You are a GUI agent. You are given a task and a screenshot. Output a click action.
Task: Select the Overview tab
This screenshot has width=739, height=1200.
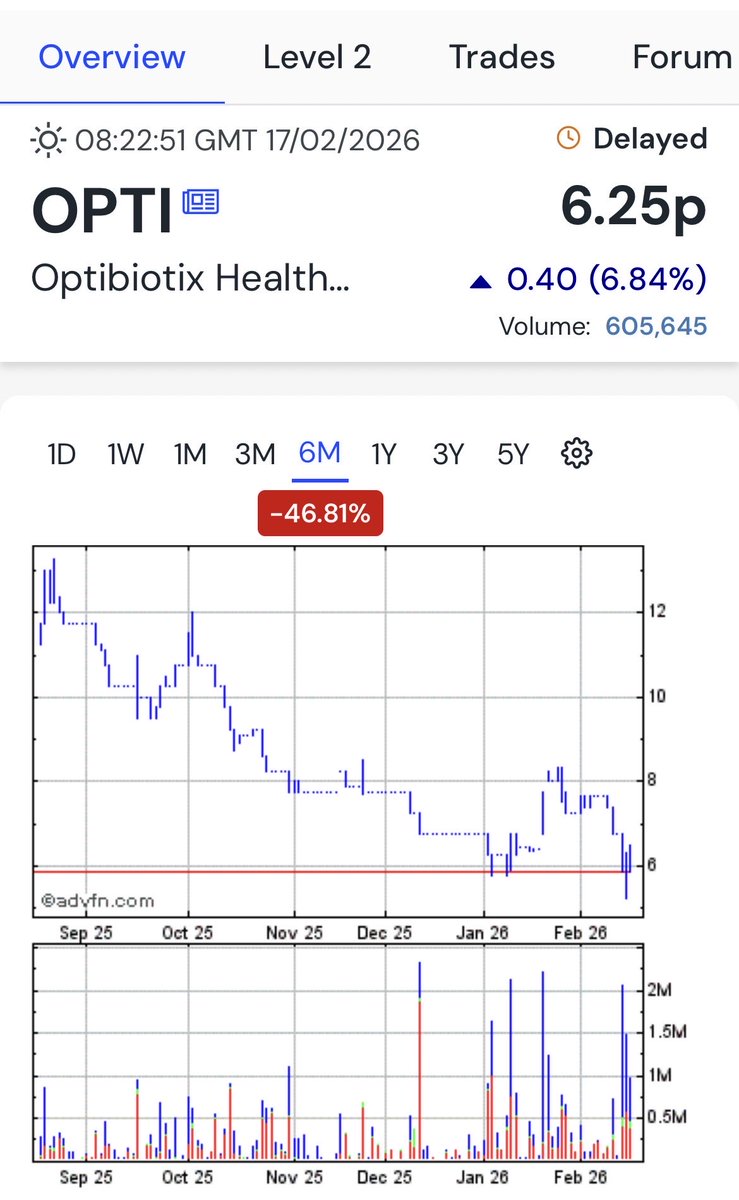pos(112,57)
